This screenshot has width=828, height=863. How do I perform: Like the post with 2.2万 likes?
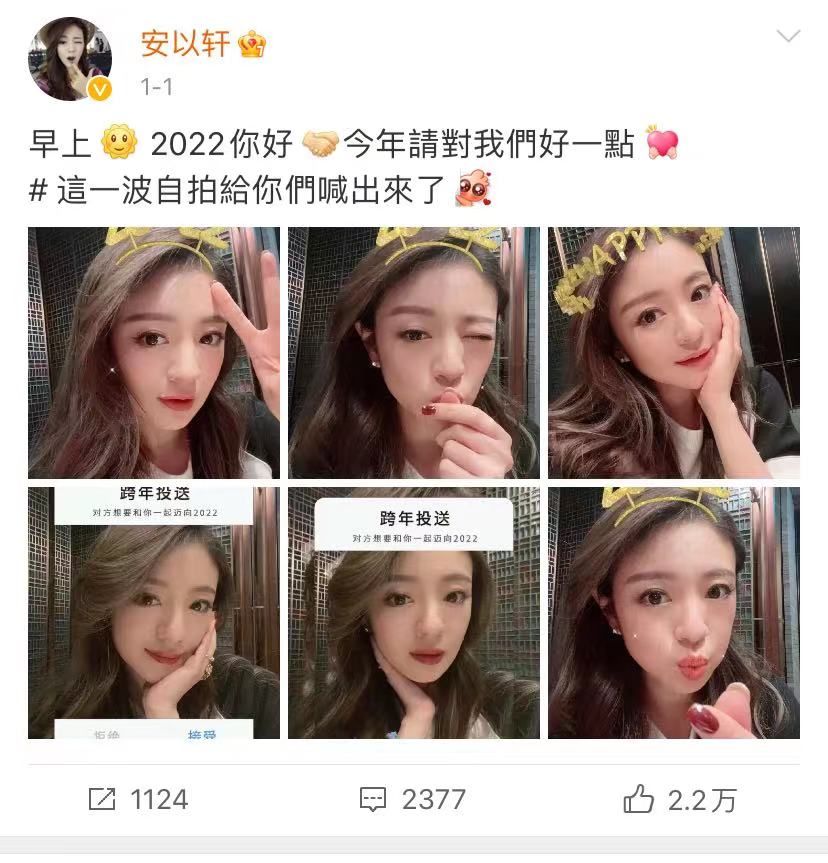click(680, 799)
